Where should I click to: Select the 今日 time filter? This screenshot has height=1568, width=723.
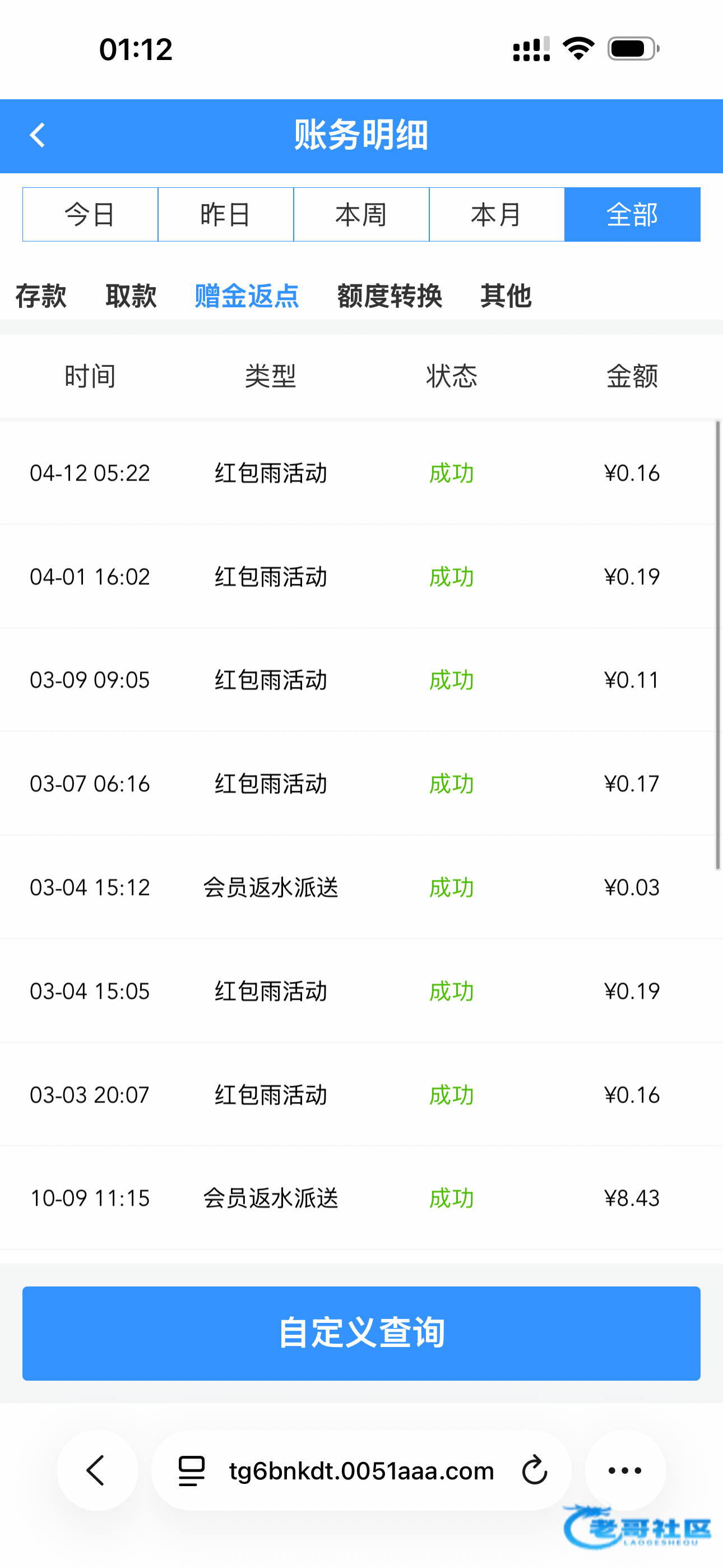90,215
